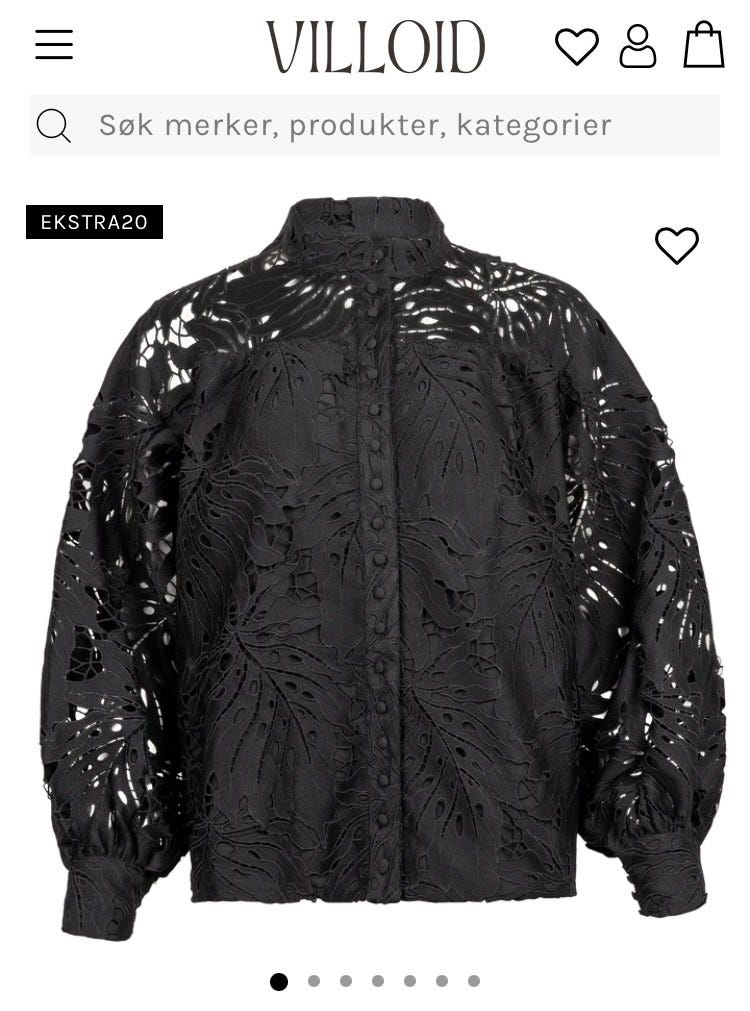750x1011 pixels.
Task: Open the wishlist from the header
Action: point(577,46)
